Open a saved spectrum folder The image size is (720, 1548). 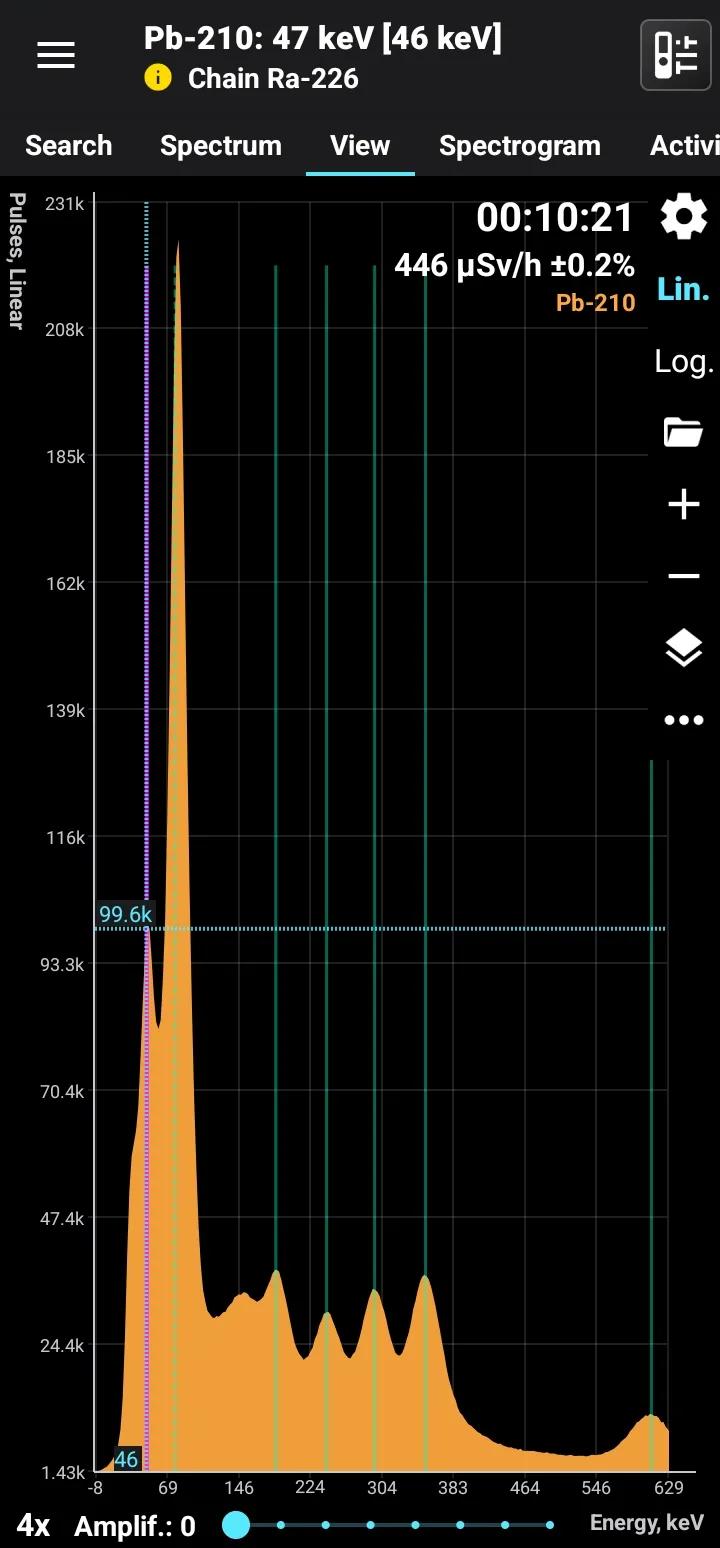click(684, 433)
